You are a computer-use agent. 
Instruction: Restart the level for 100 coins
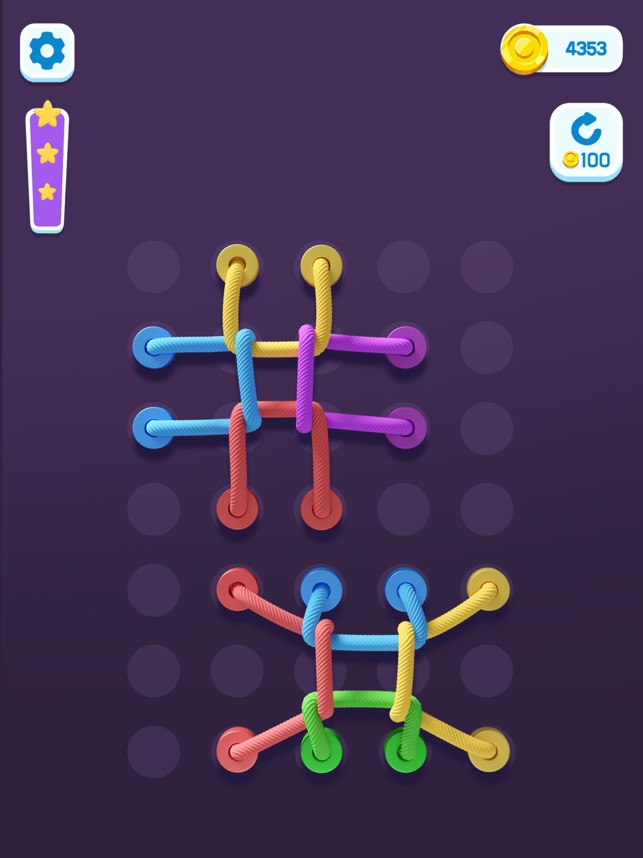coord(586,141)
